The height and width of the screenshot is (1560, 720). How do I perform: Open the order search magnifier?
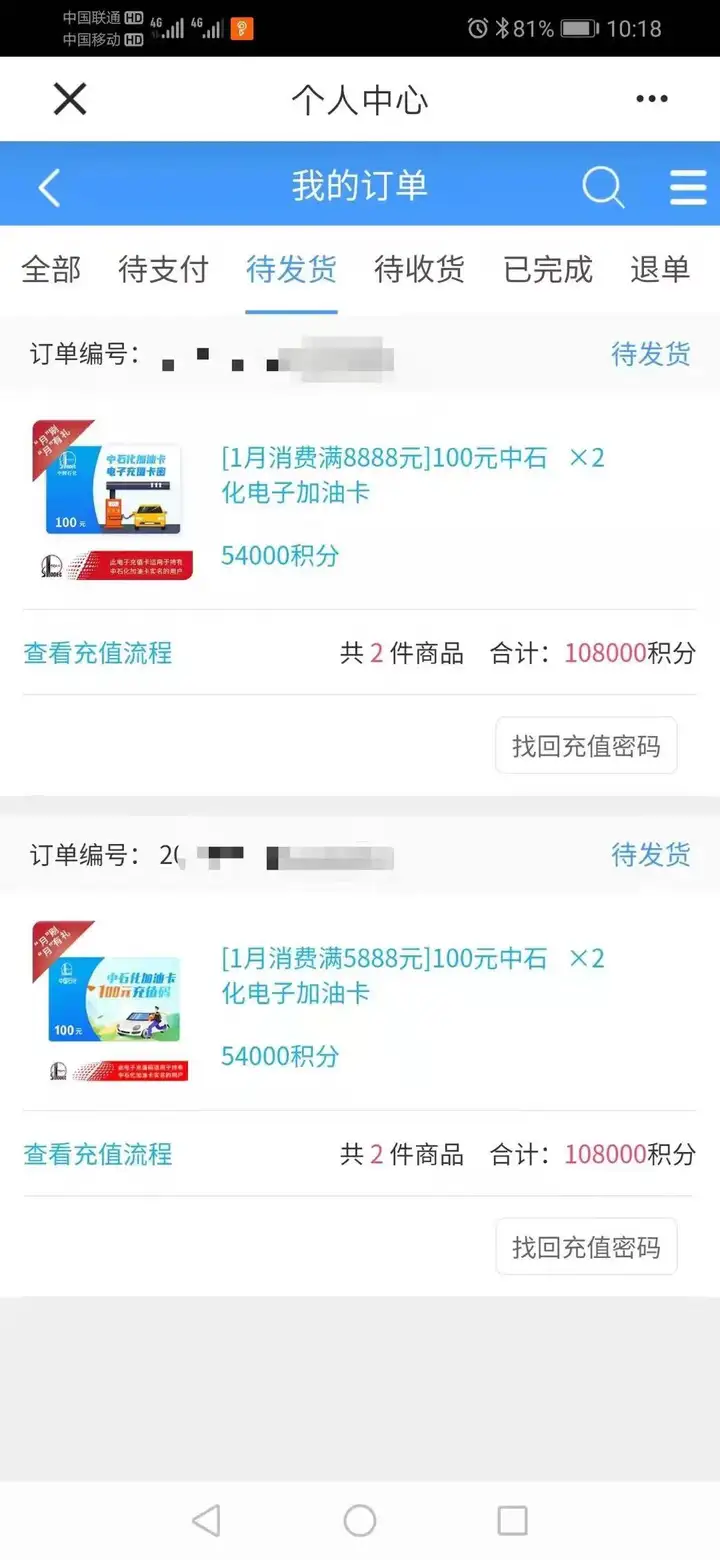603,187
